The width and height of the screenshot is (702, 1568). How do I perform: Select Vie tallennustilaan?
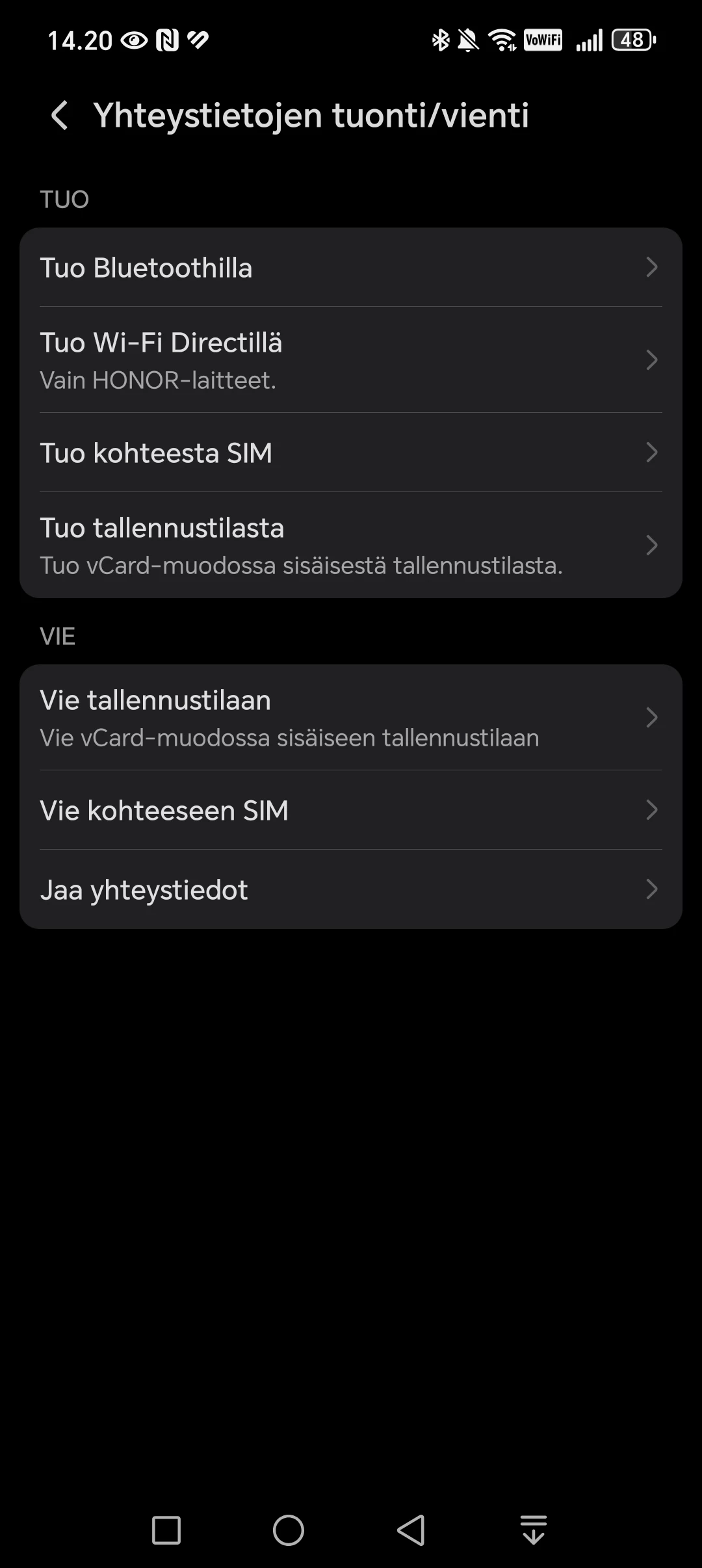click(351, 718)
